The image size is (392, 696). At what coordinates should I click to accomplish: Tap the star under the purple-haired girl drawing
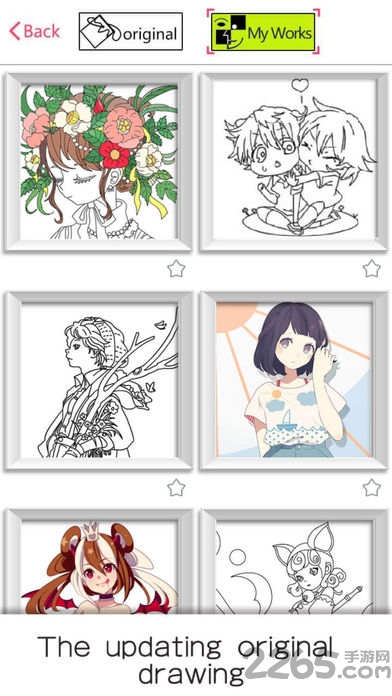click(x=372, y=487)
